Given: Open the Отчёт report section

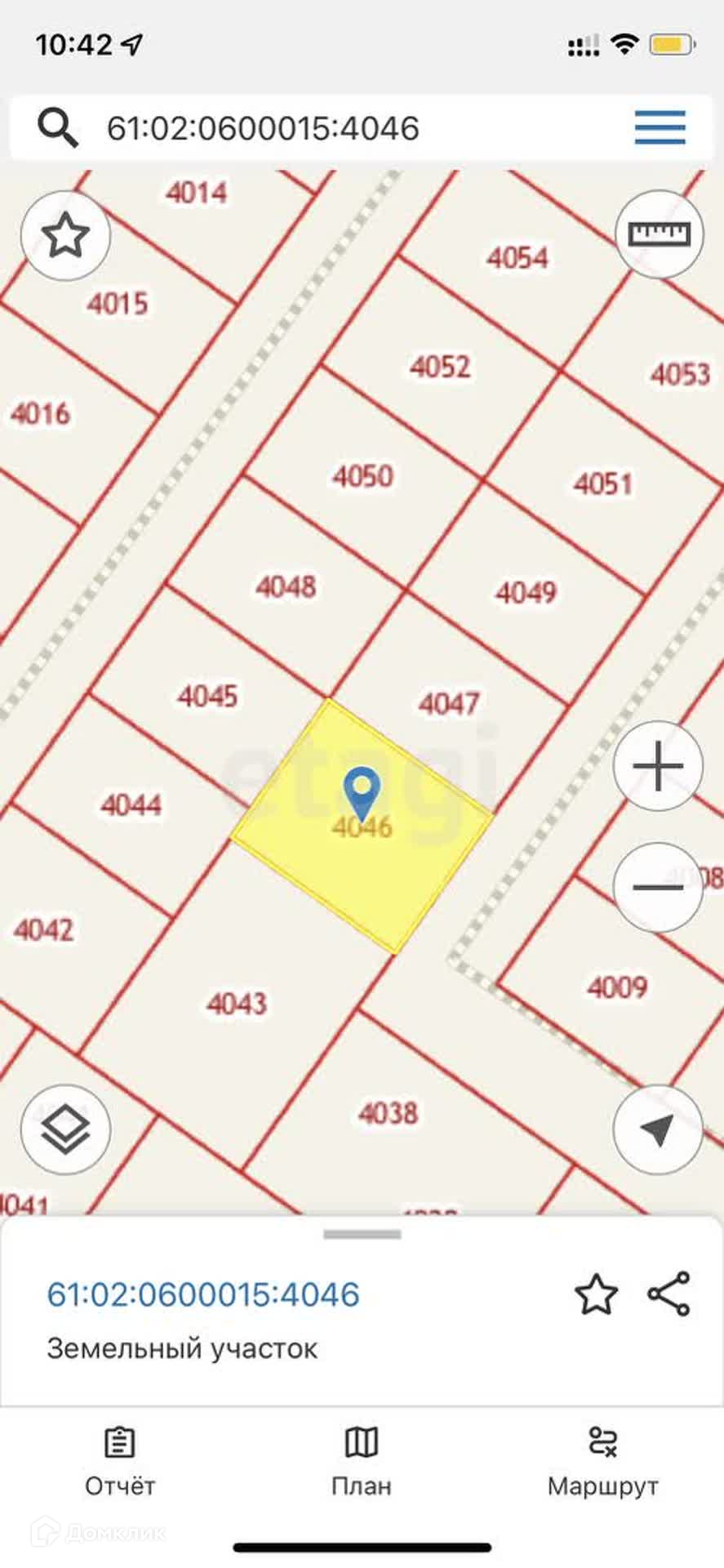Looking at the screenshot, I should [x=120, y=1462].
